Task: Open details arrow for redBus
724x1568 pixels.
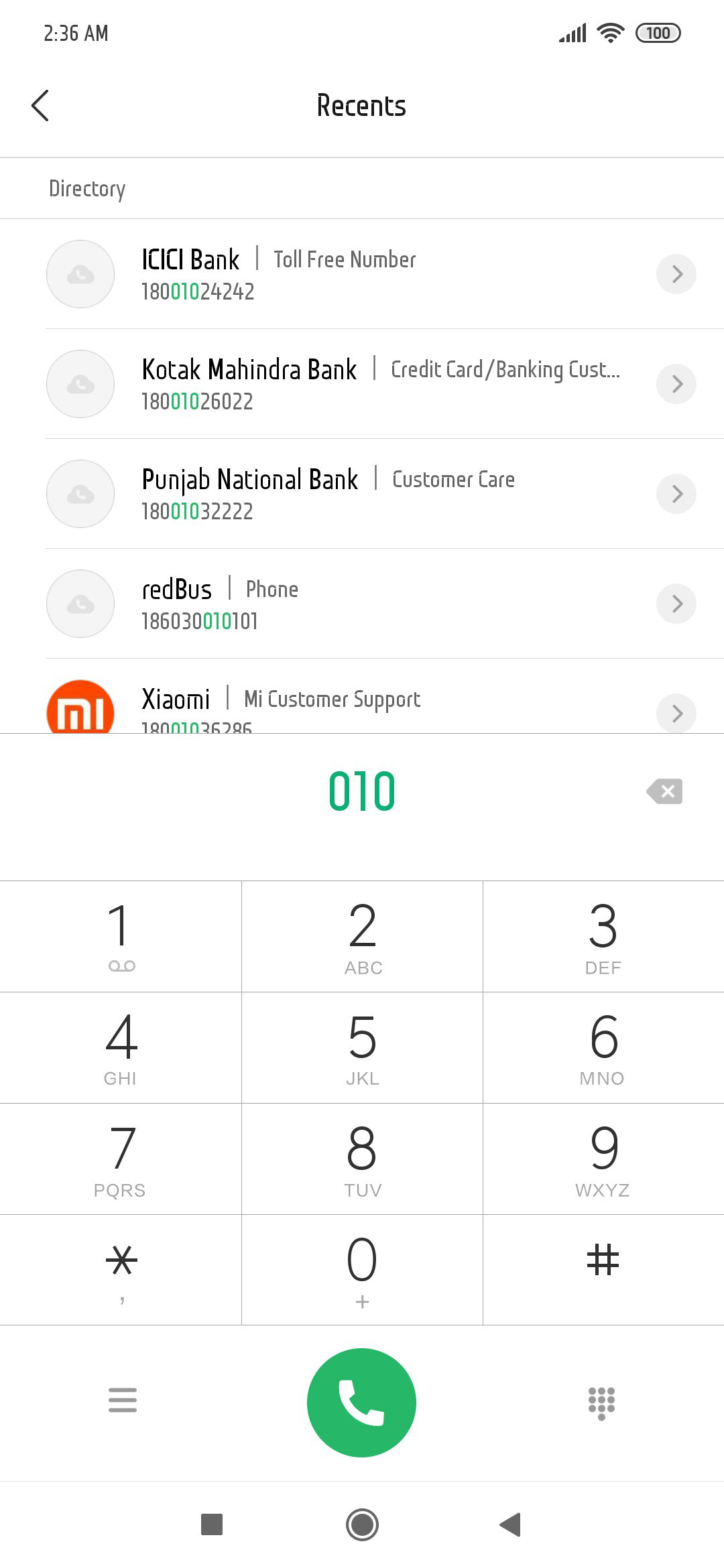Action: click(676, 604)
